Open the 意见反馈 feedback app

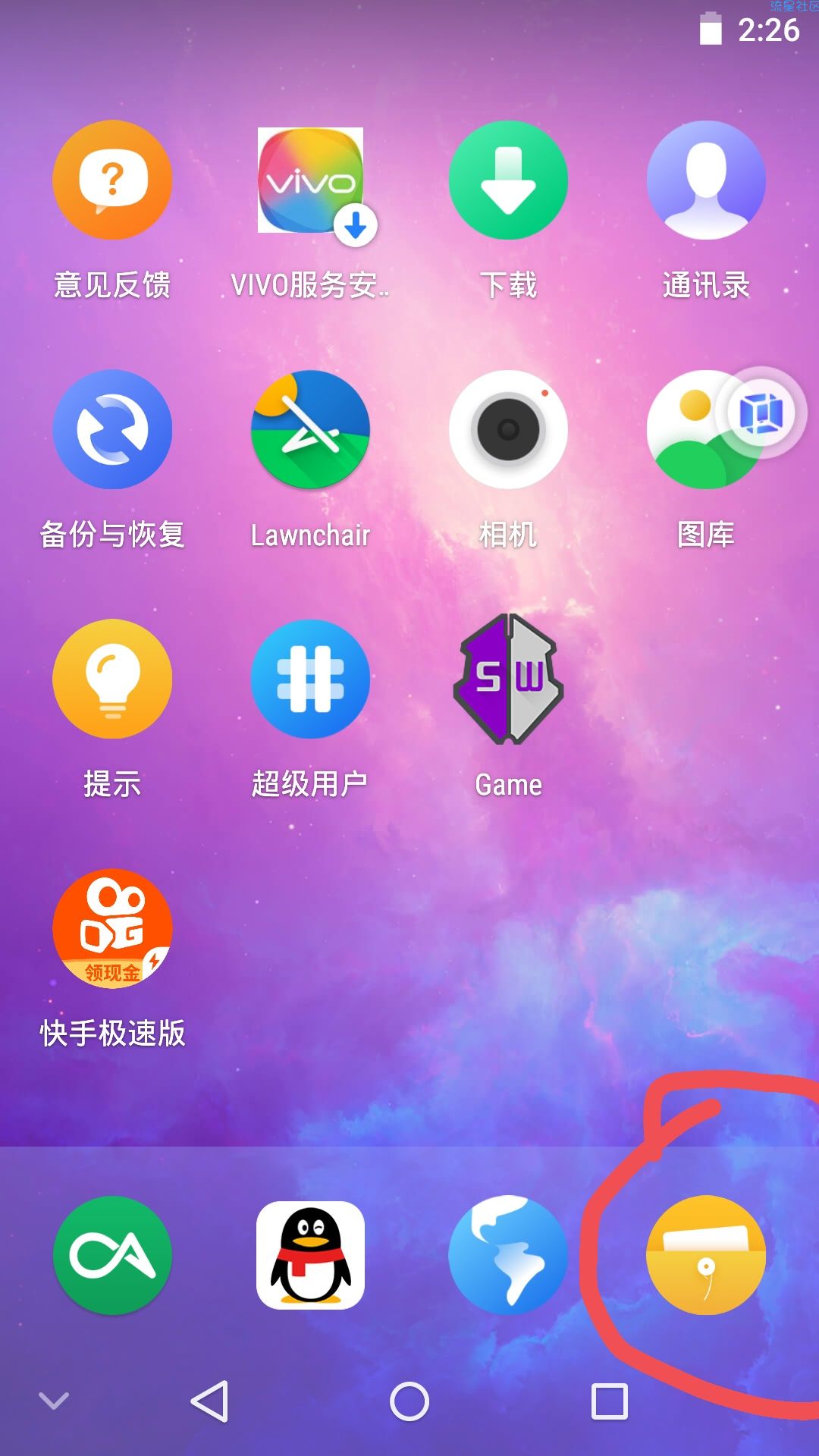[112, 180]
